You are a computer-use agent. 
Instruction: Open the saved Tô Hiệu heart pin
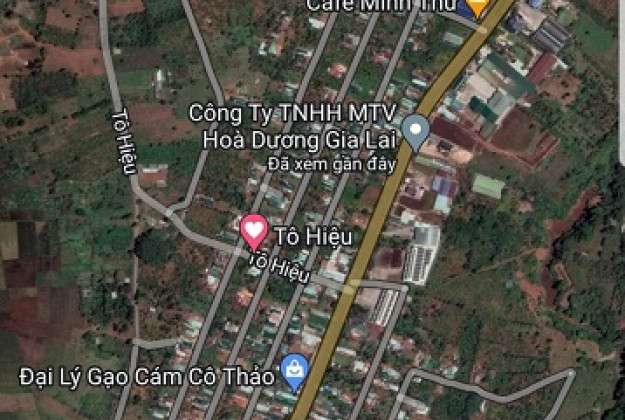tap(254, 232)
